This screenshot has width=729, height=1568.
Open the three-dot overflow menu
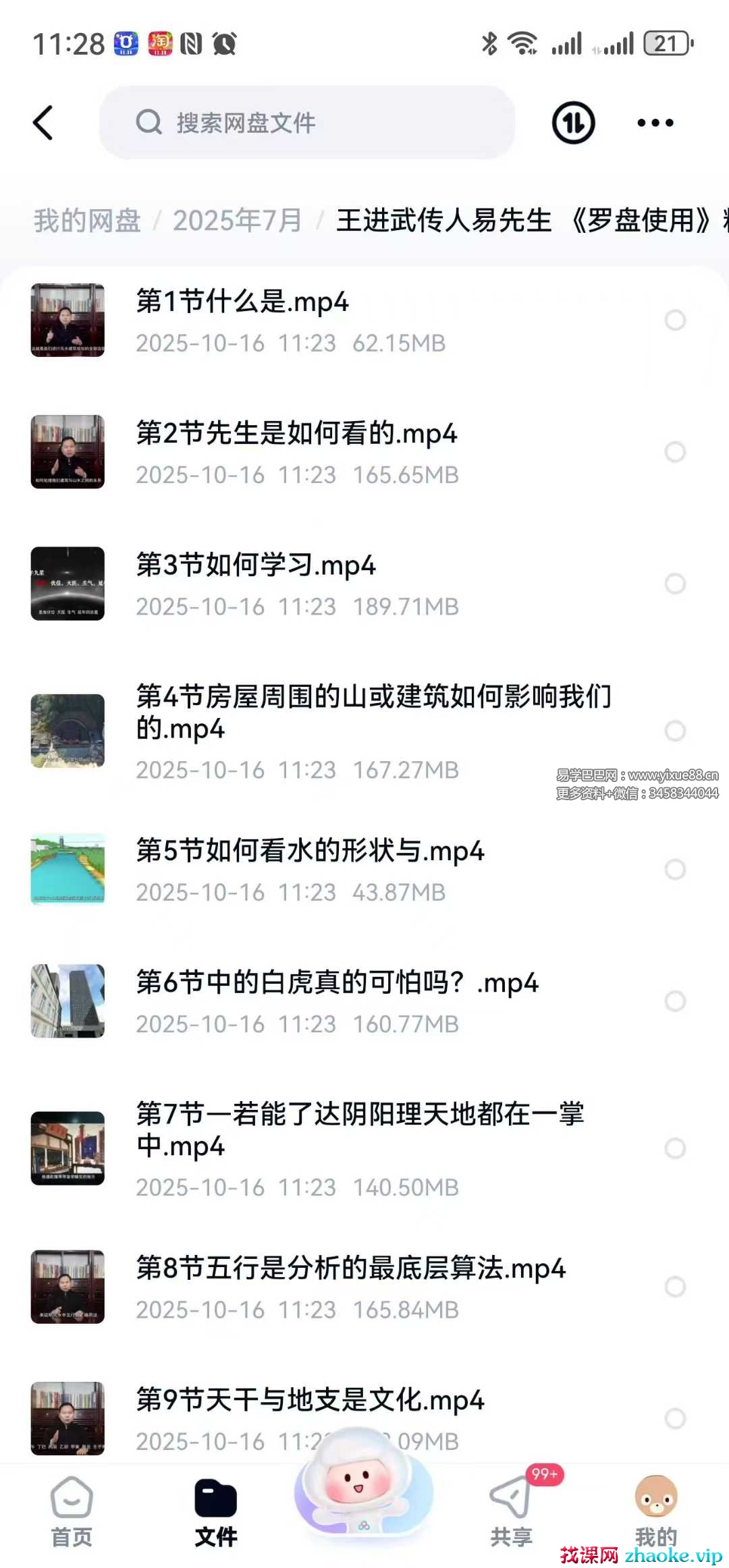tap(655, 123)
